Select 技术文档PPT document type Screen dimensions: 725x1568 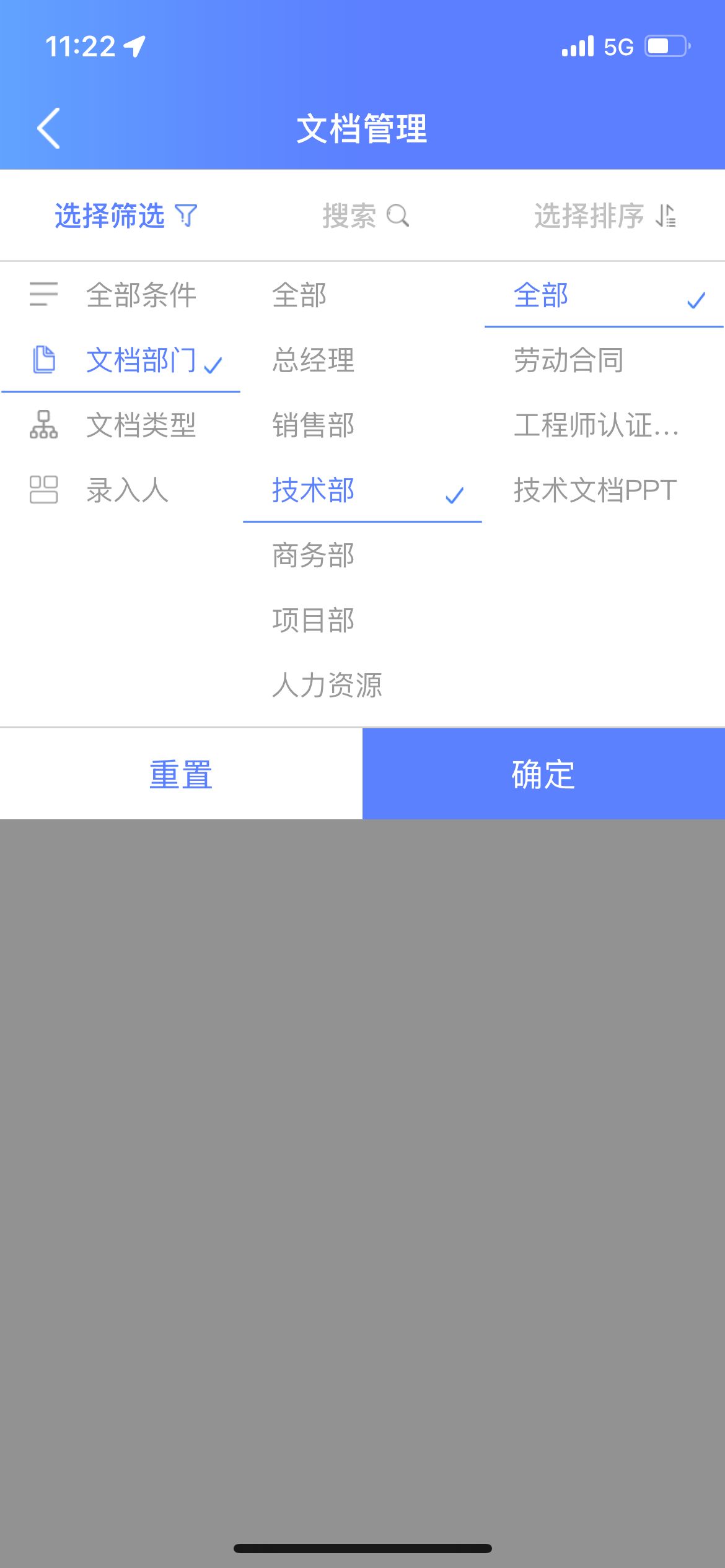604,490
